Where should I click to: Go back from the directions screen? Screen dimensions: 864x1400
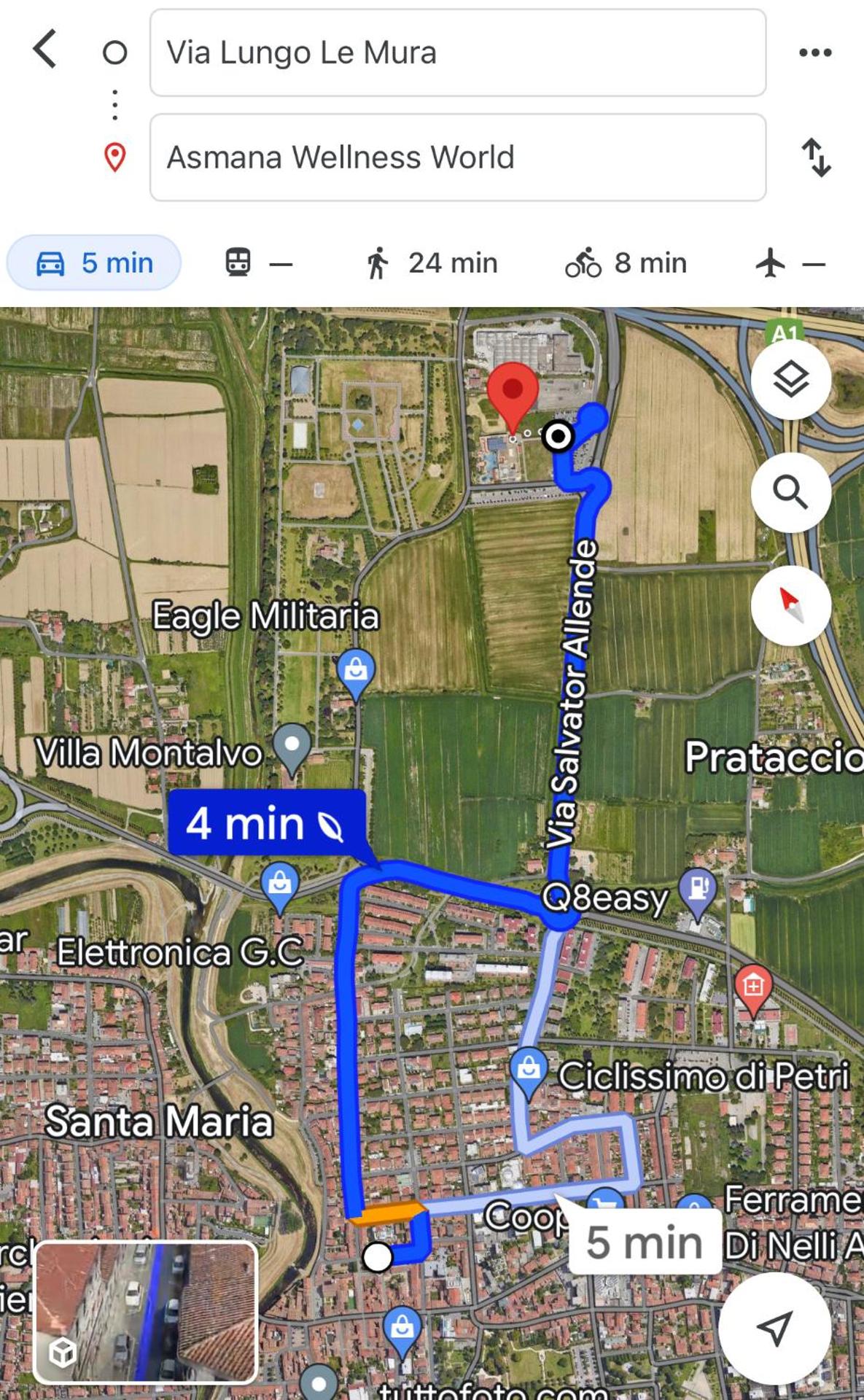(x=45, y=50)
